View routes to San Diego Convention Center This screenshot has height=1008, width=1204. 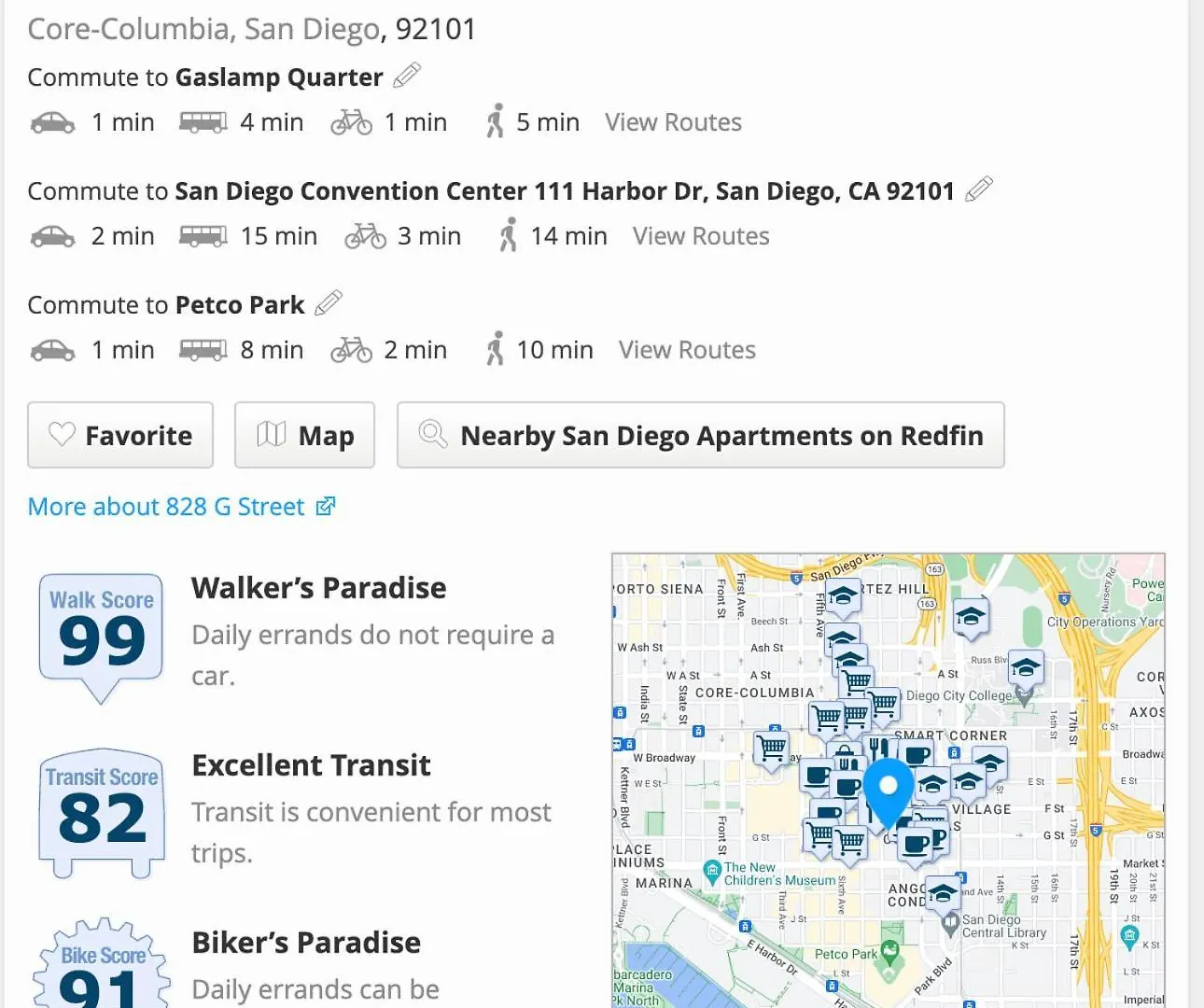click(701, 236)
